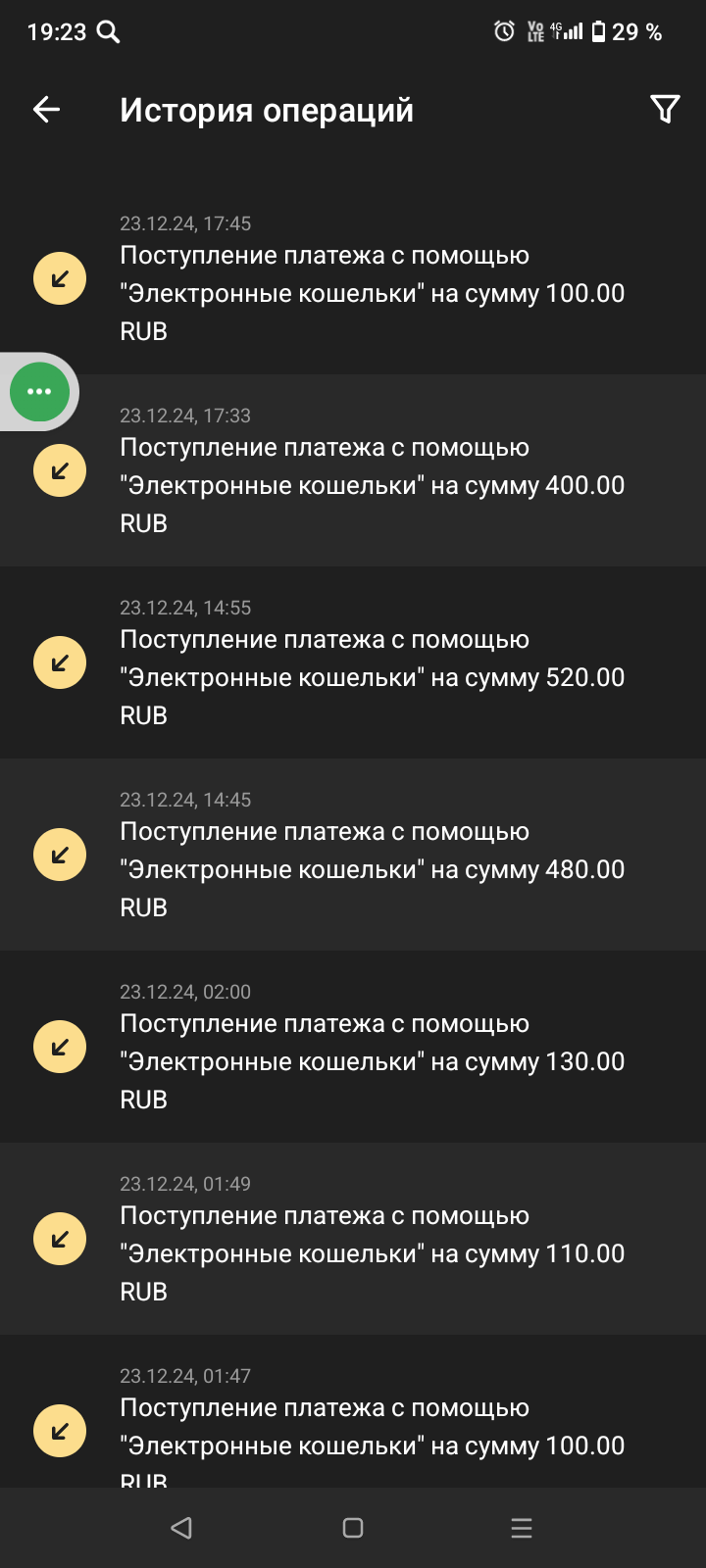Screen dimensions: 706x1568
Task: Open the system recent apps view
Action: point(522,1528)
